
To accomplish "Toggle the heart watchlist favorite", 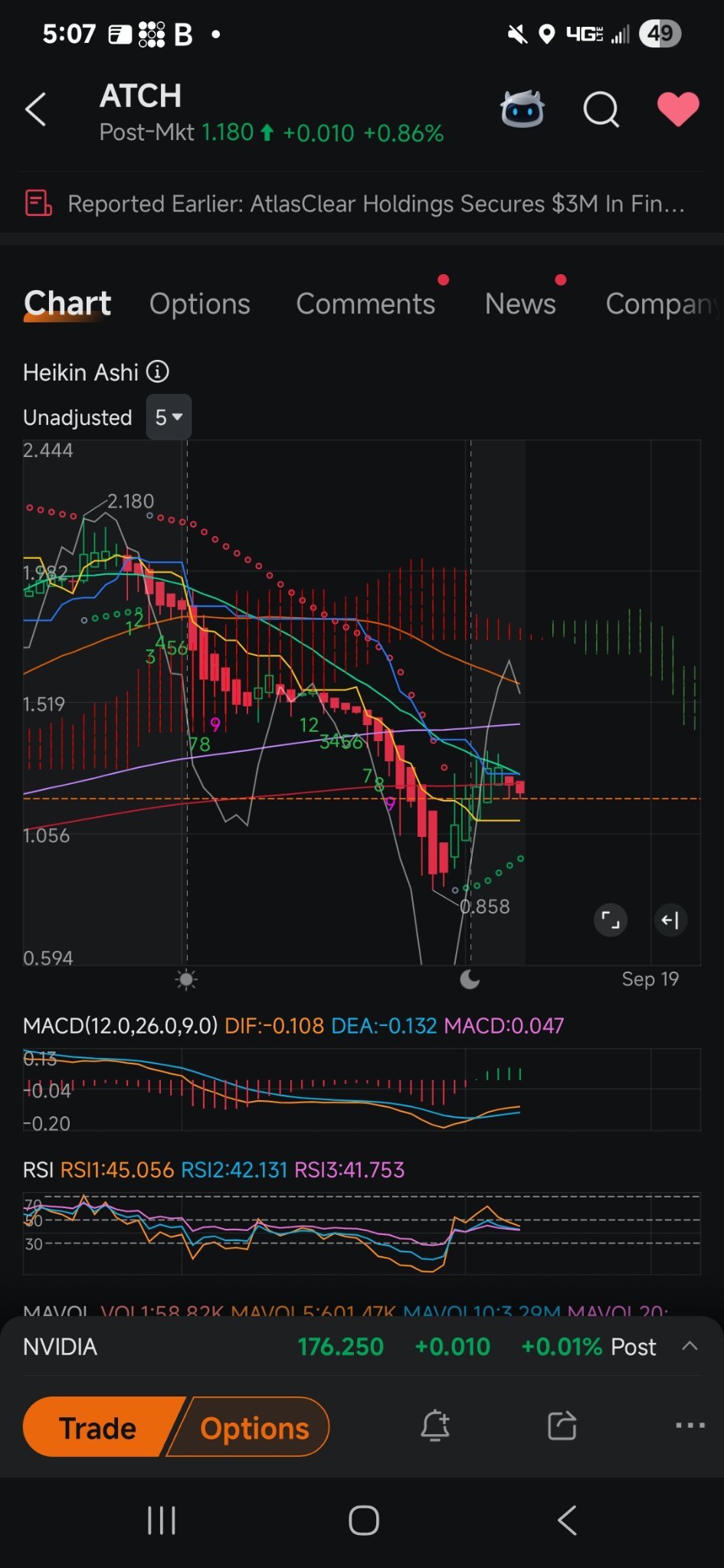I will (678, 109).
